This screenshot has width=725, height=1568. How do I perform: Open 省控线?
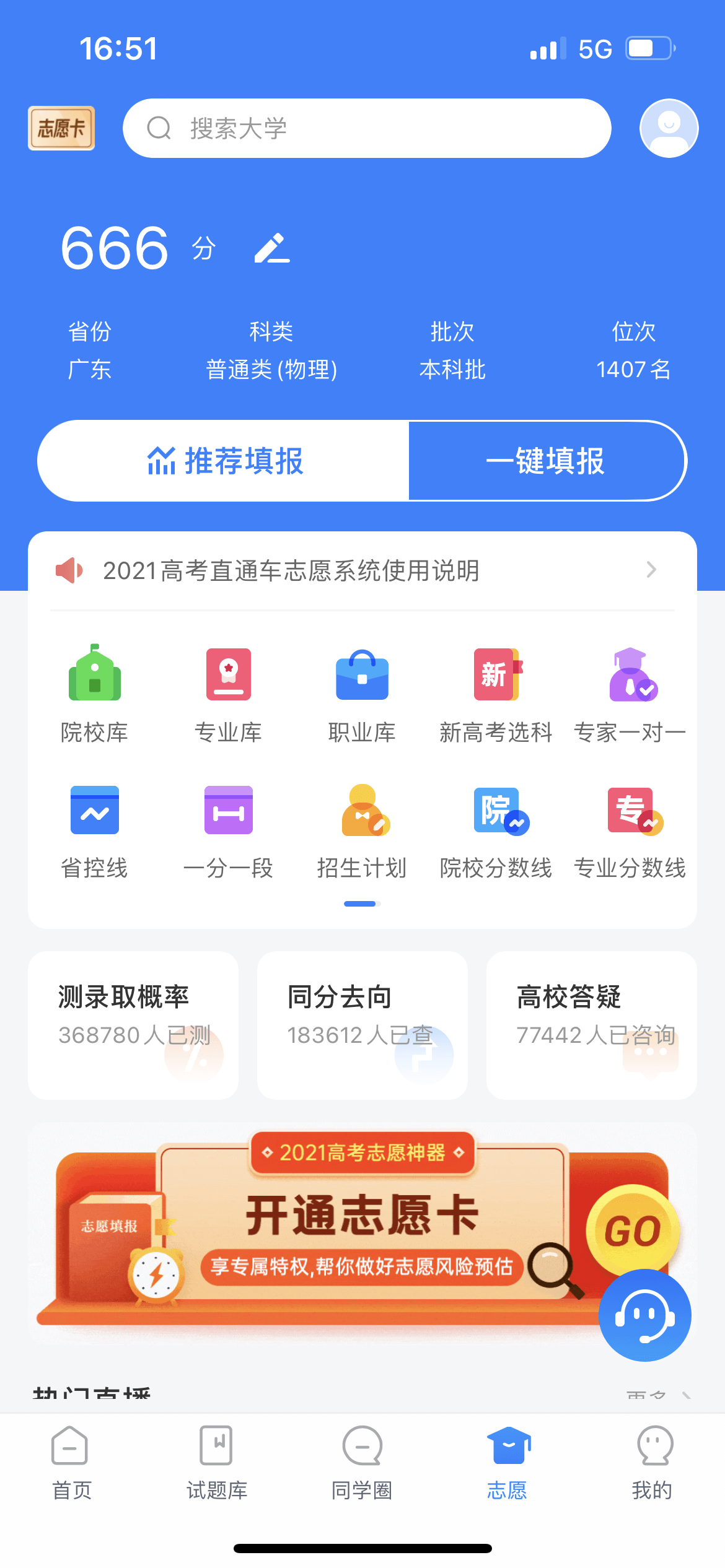94,830
